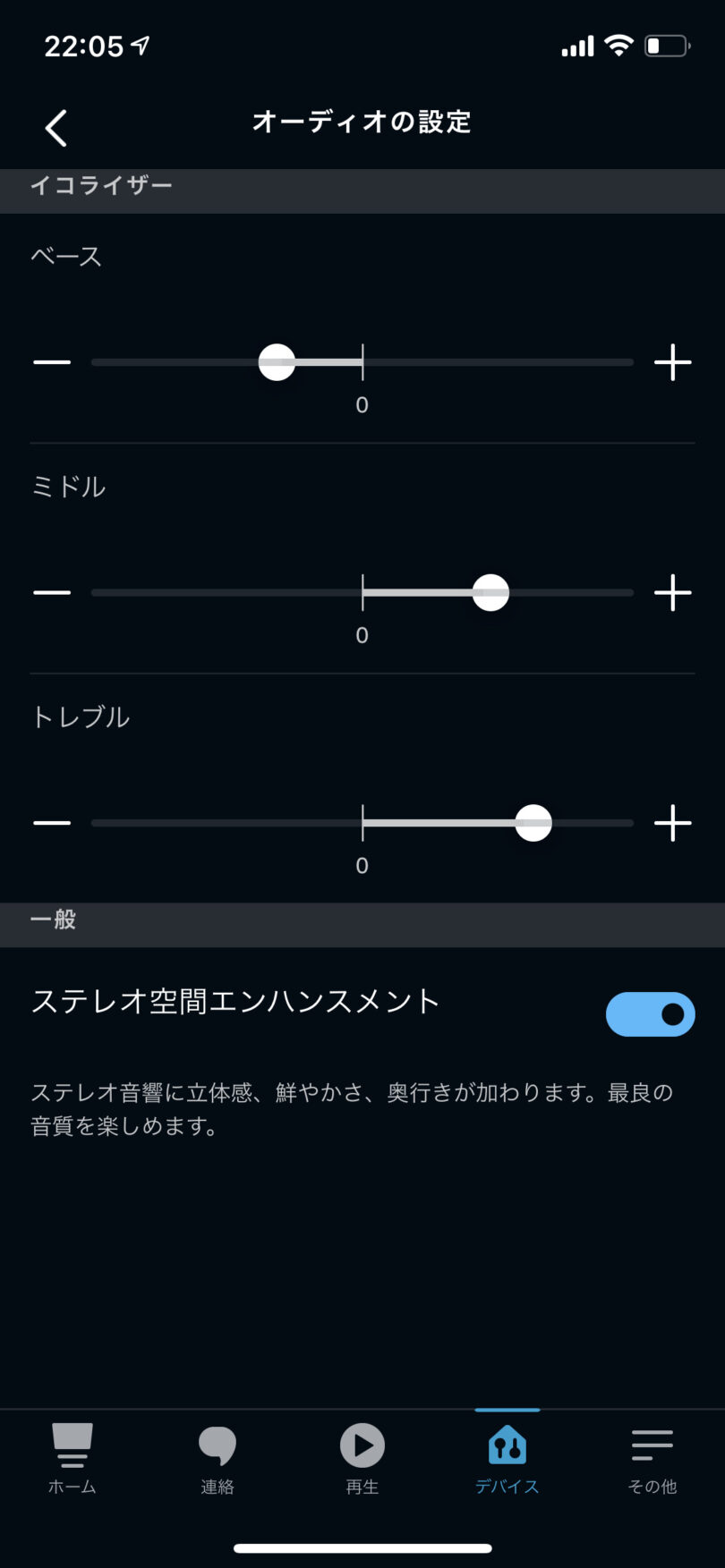This screenshot has height=1568, width=725.
Task: Decrease the ベース level with minus
Action: (52, 362)
